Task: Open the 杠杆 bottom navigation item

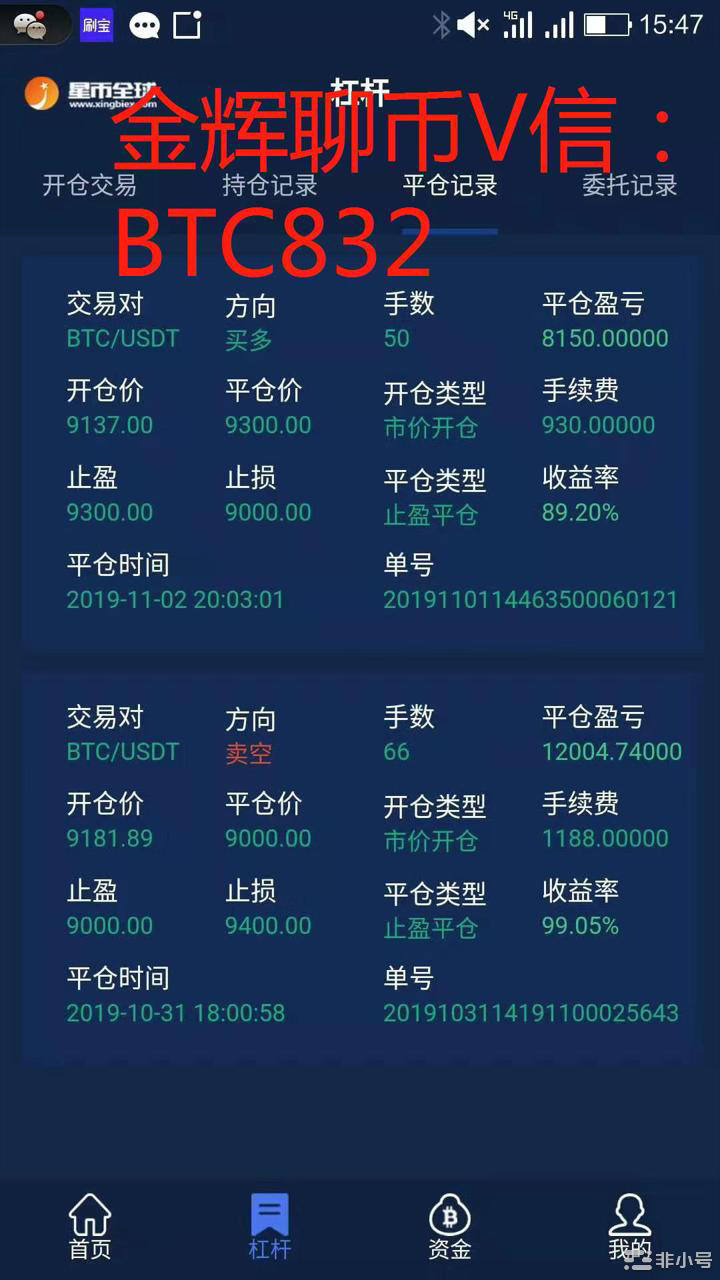Action: [270, 1227]
